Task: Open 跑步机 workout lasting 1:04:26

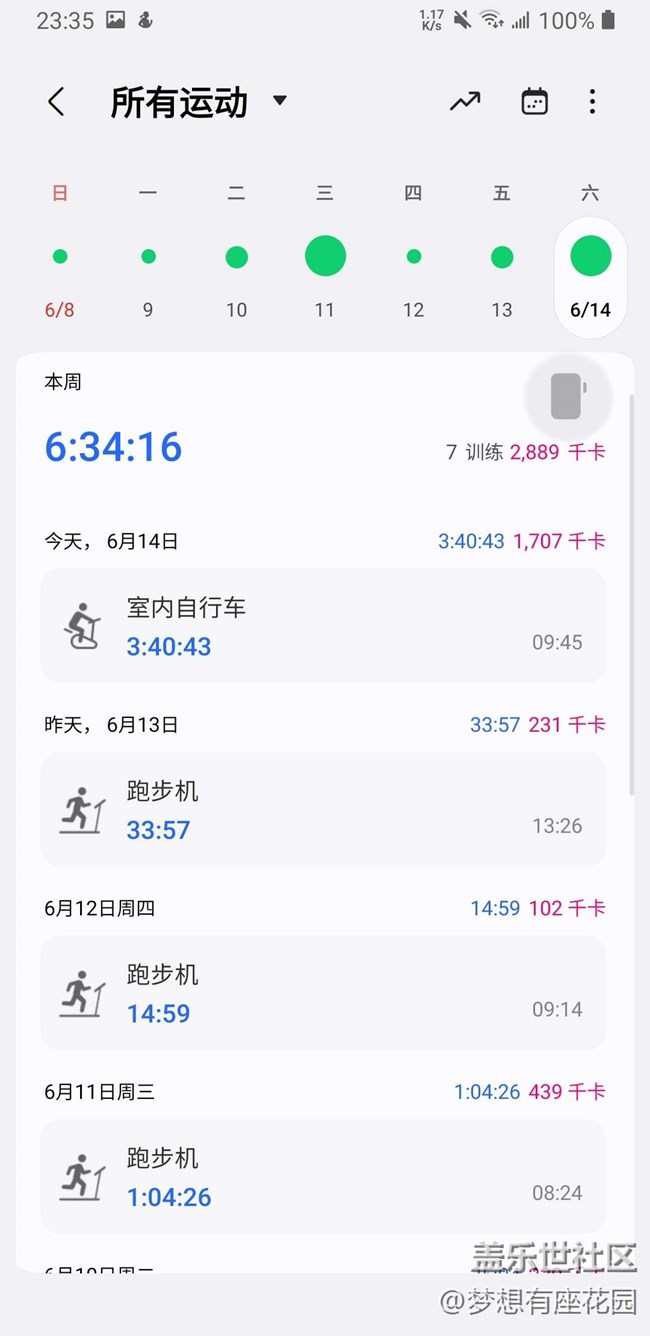Action: [x=323, y=1176]
